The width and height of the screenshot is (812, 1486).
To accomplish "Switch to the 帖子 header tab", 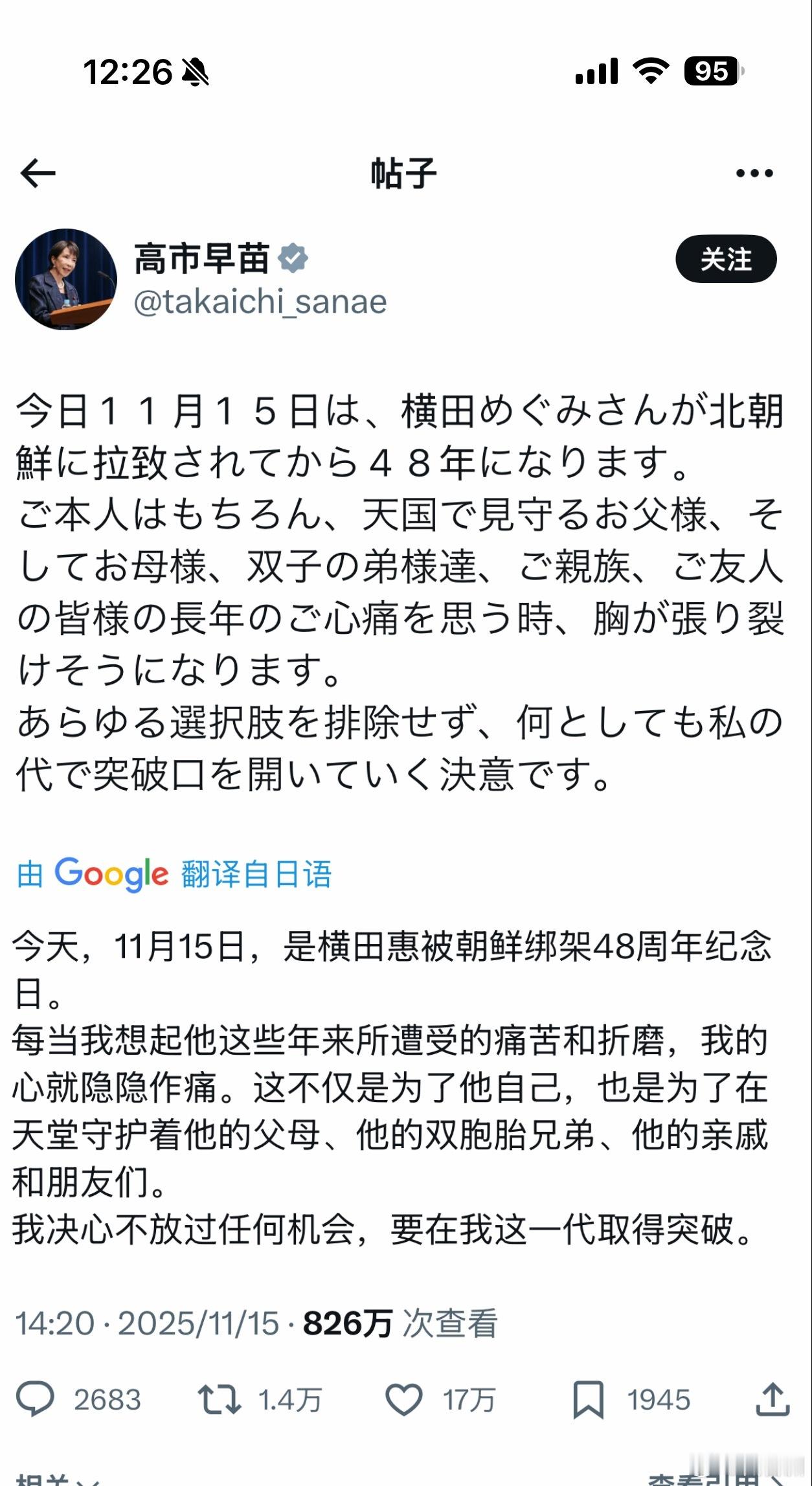I will 405,172.
